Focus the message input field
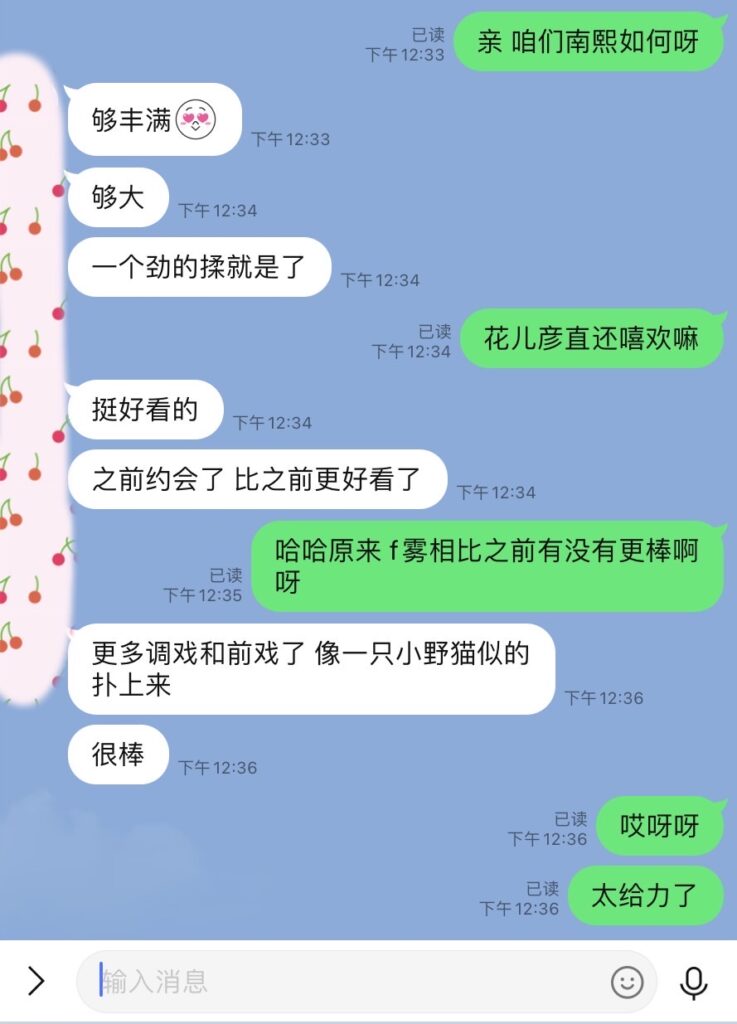 [340, 981]
